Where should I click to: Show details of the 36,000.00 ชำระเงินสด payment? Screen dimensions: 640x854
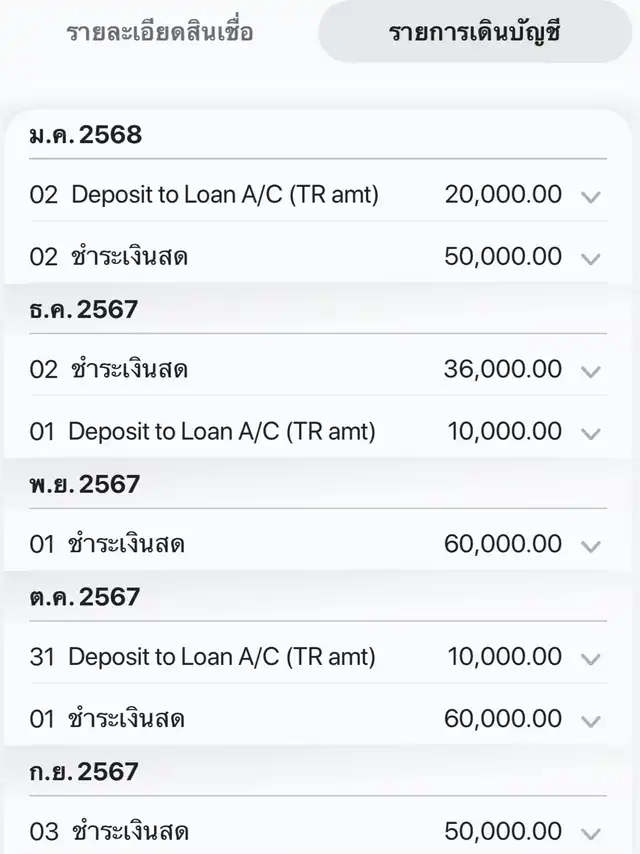(x=590, y=371)
